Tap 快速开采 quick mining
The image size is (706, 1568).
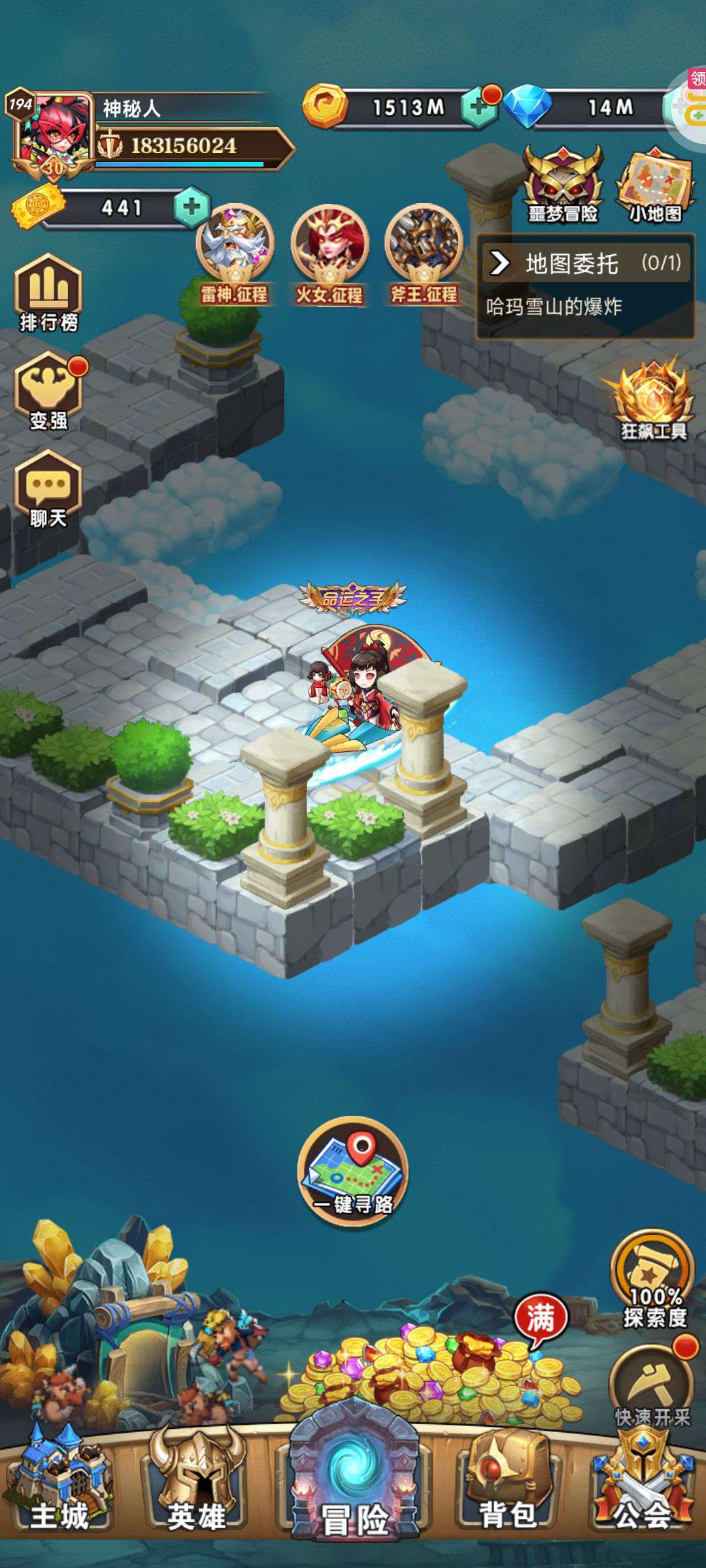click(x=652, y=1384)
